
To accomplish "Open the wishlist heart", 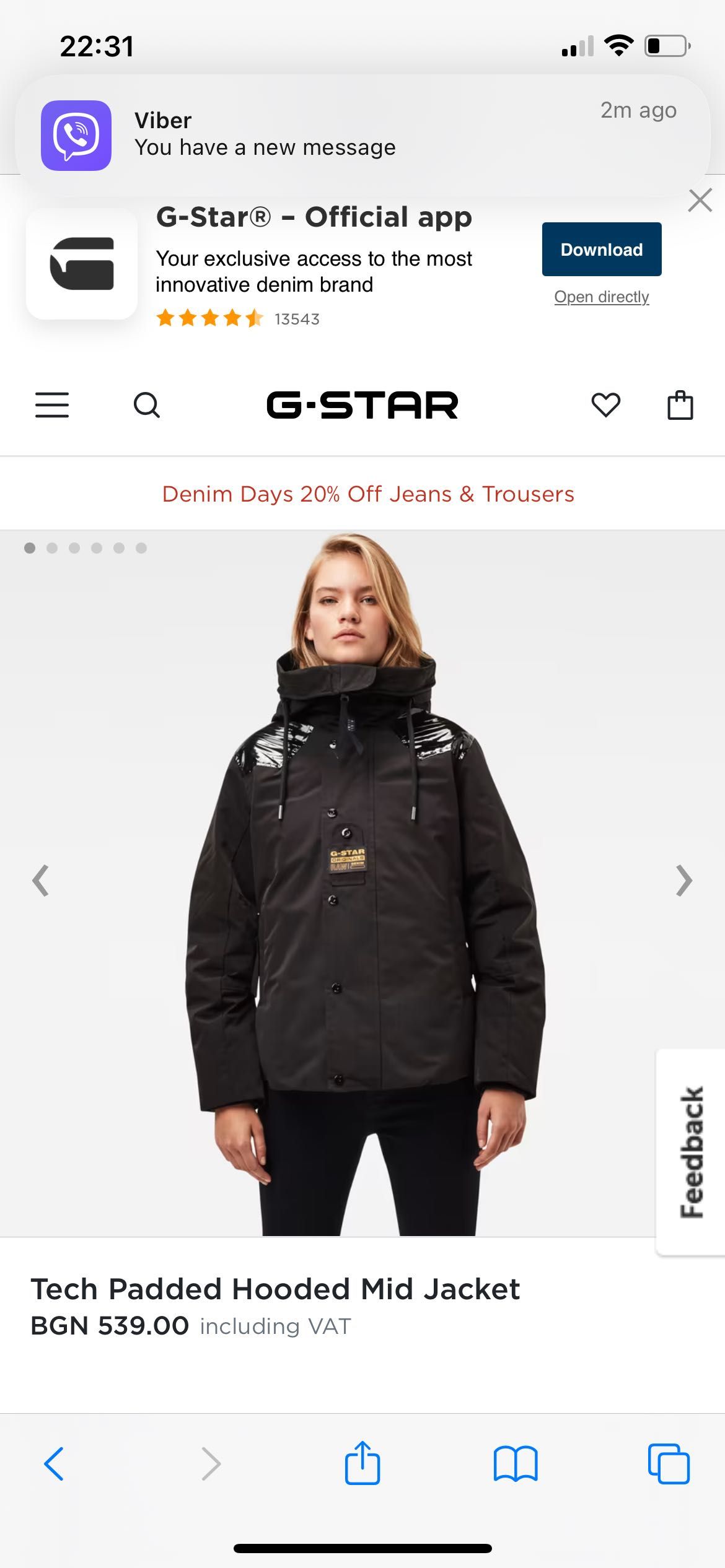I will pos(605,406).
